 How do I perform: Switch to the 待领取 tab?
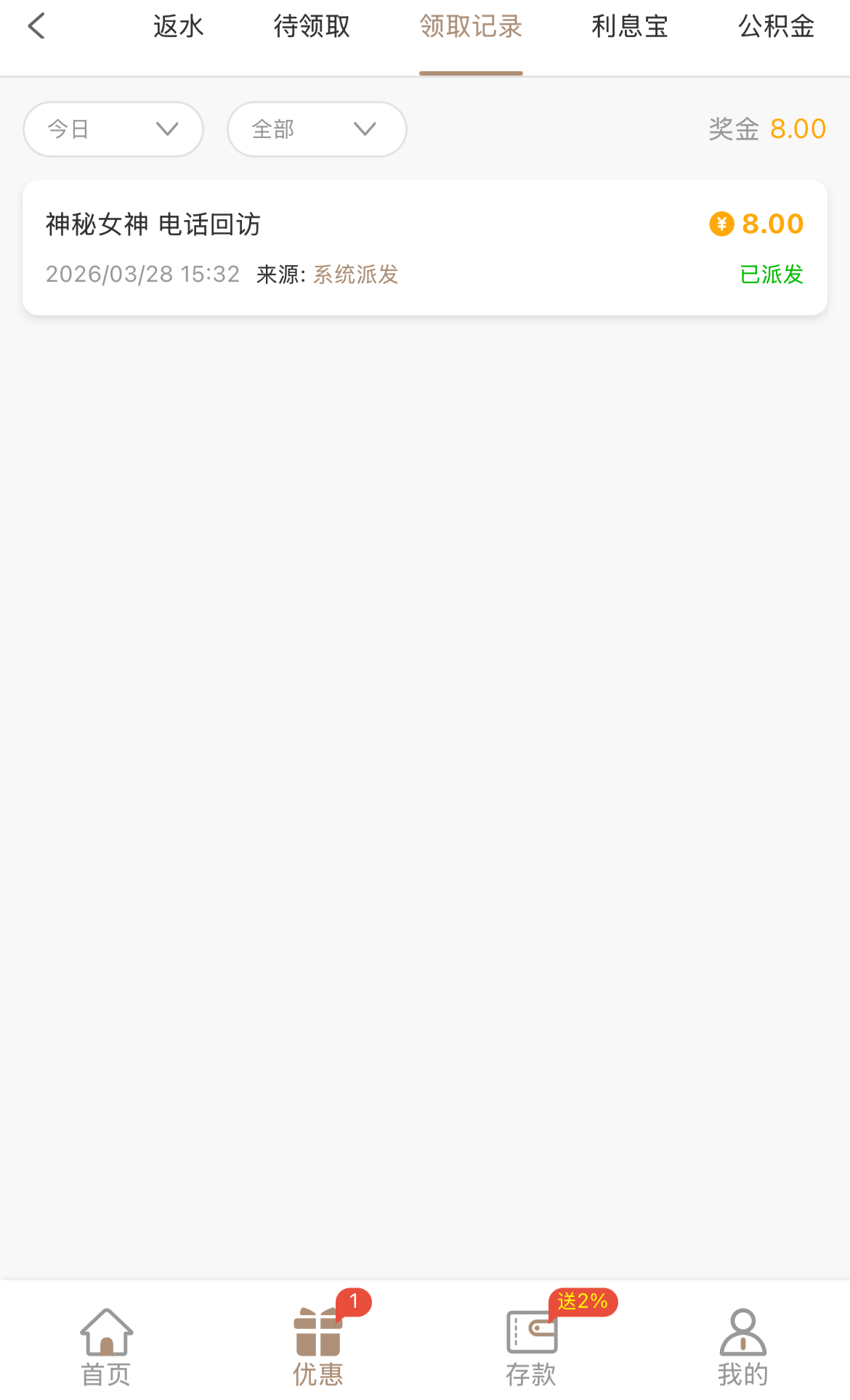pyautogui.click(x=312, y=27)
